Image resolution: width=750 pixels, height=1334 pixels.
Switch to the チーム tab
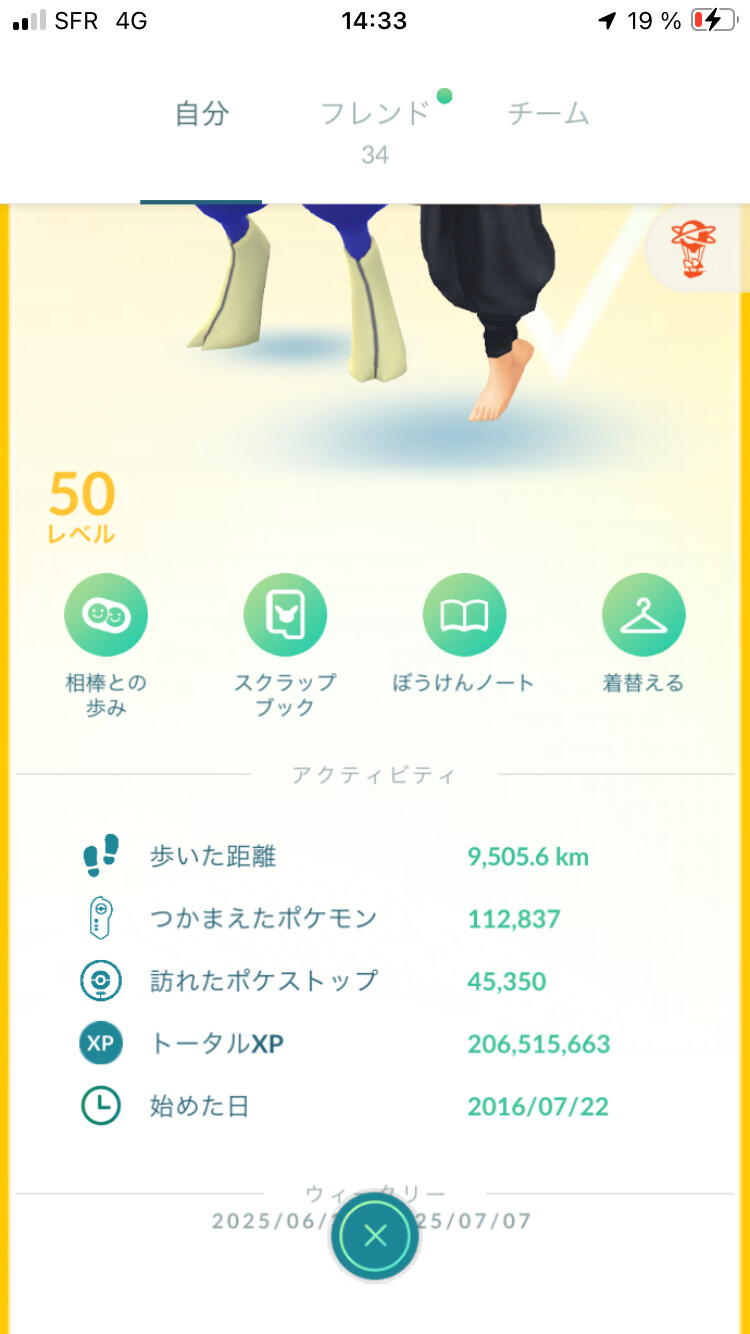pyautogui.click(x=548, y=114)
